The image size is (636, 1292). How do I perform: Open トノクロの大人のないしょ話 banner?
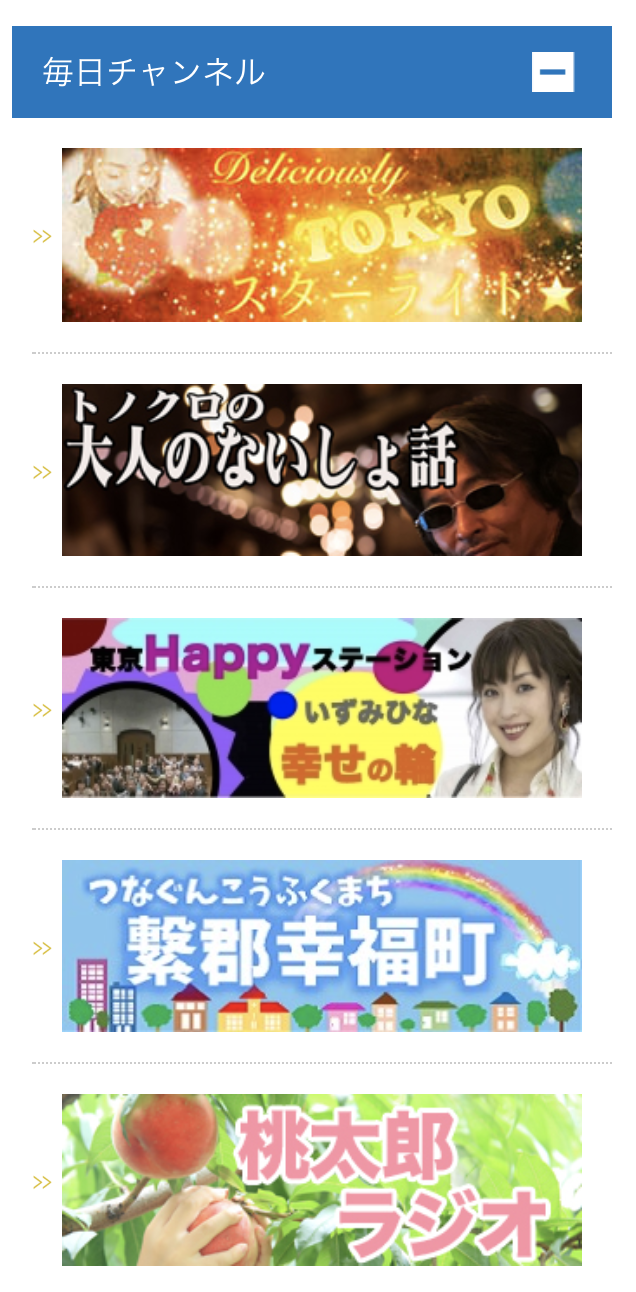(321, 470)
